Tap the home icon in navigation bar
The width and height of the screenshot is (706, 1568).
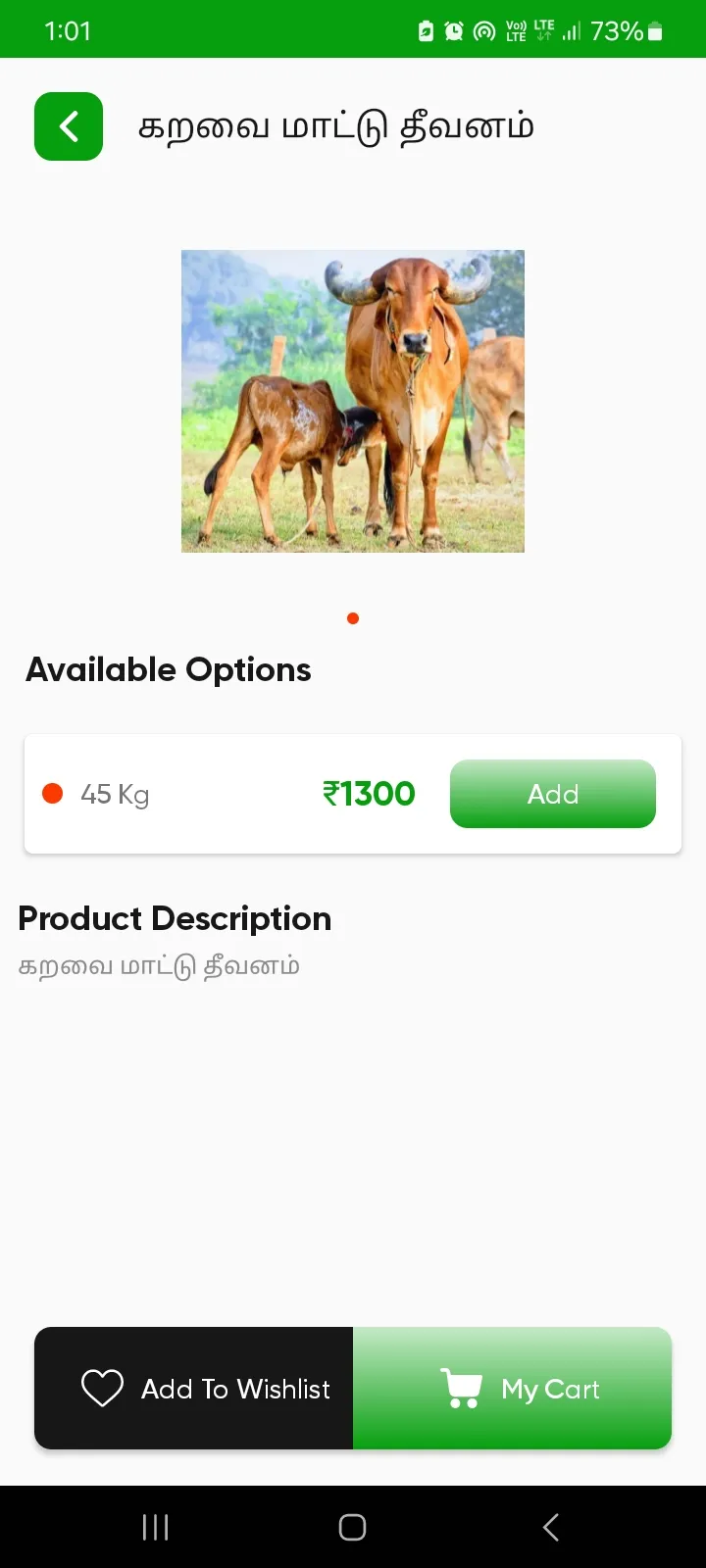(x=352, y=1526)
